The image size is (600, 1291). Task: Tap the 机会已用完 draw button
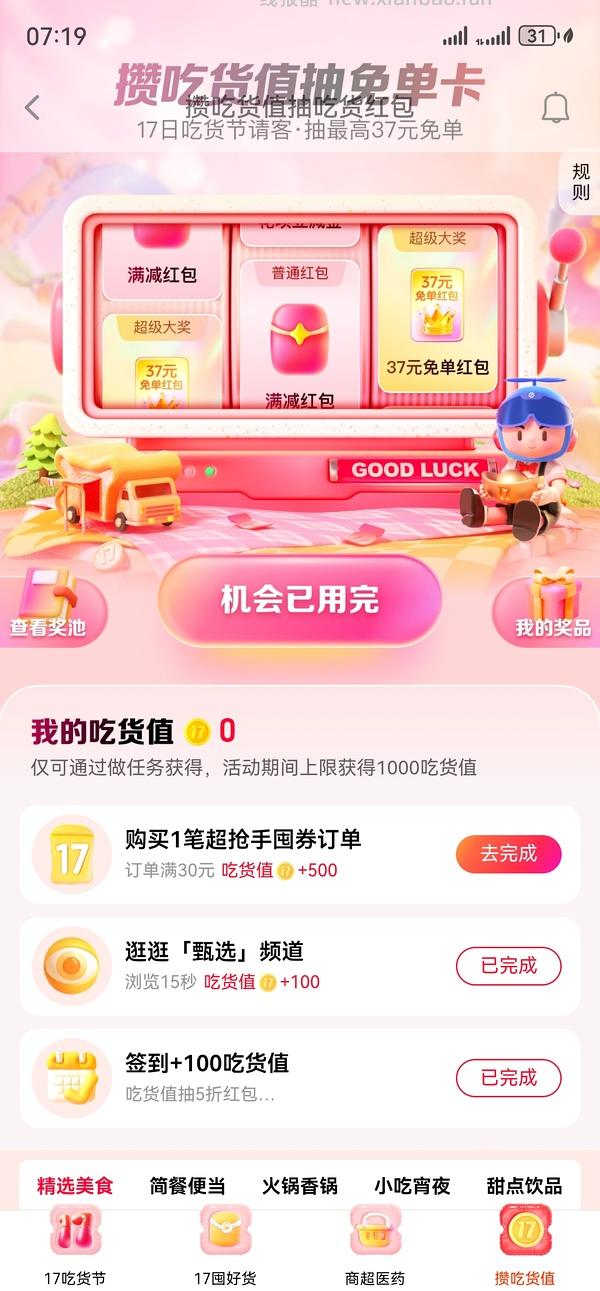click(x=300, y=600)
